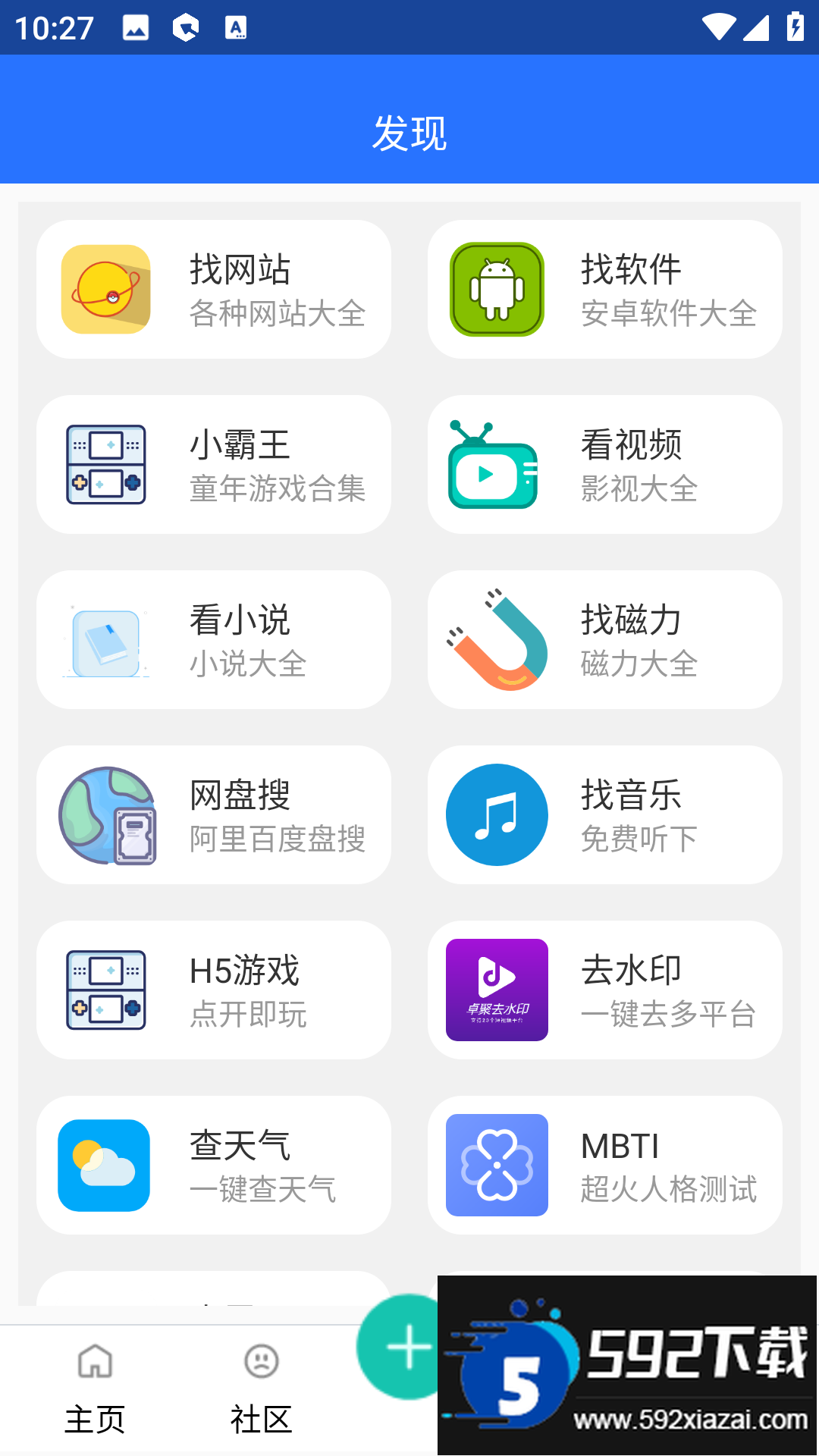Tap the 网盘搜 globe disk icon

coord(106,814)
